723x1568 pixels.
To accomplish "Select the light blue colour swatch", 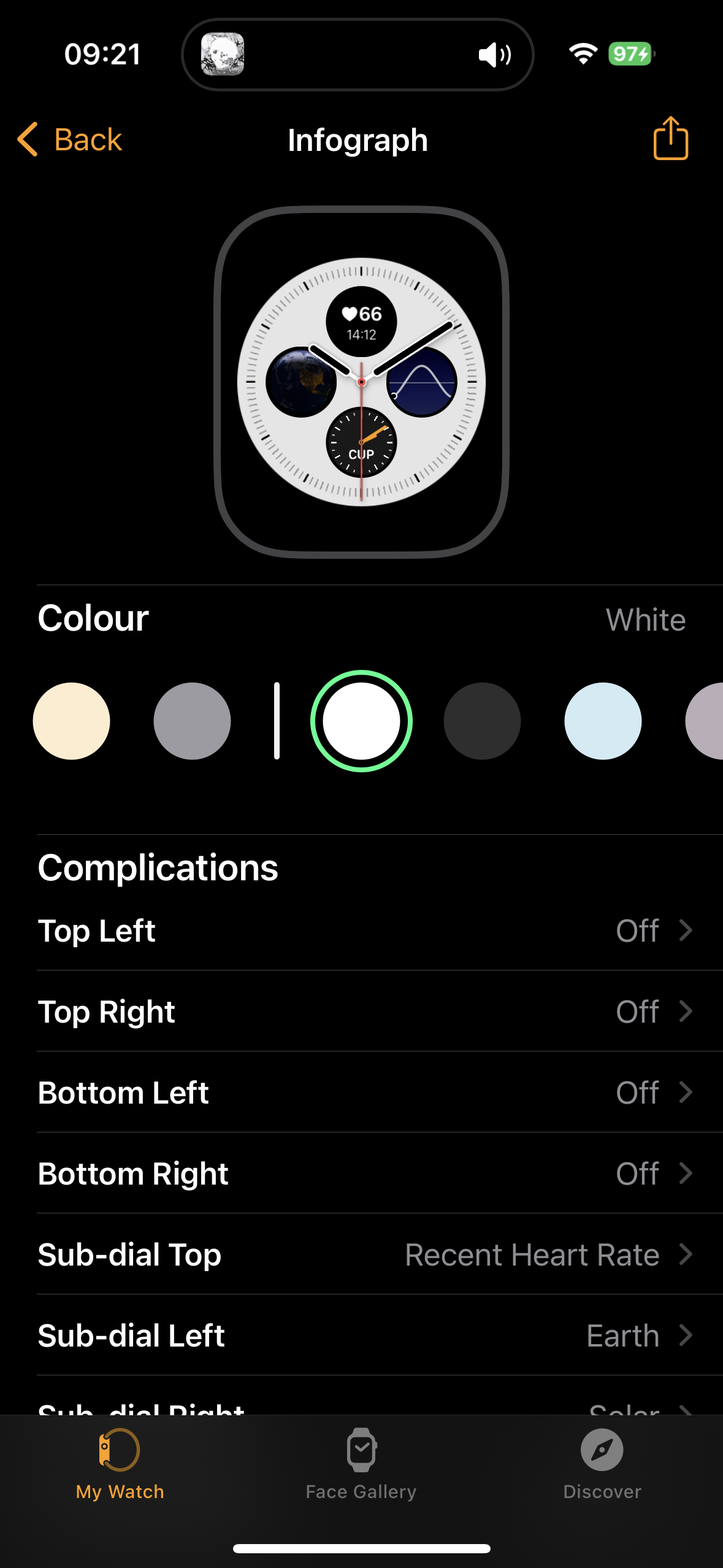I will (x=603, y=721).
